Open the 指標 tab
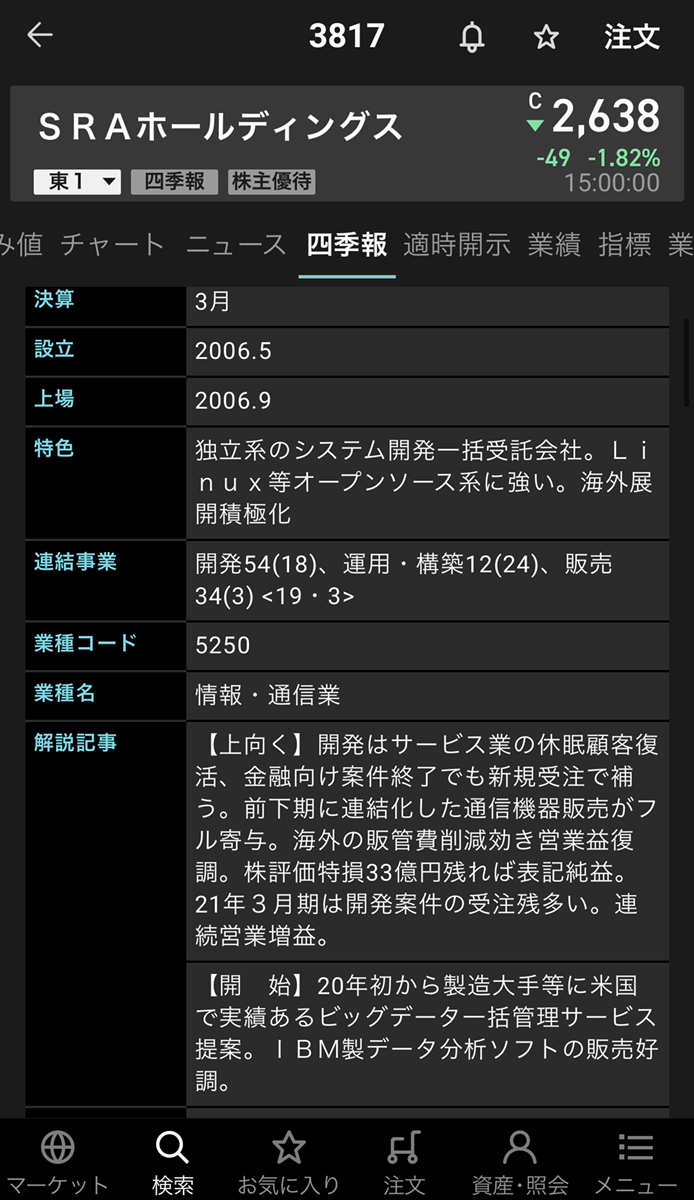This screenshot has height=1200, width=694. (625, 245)
